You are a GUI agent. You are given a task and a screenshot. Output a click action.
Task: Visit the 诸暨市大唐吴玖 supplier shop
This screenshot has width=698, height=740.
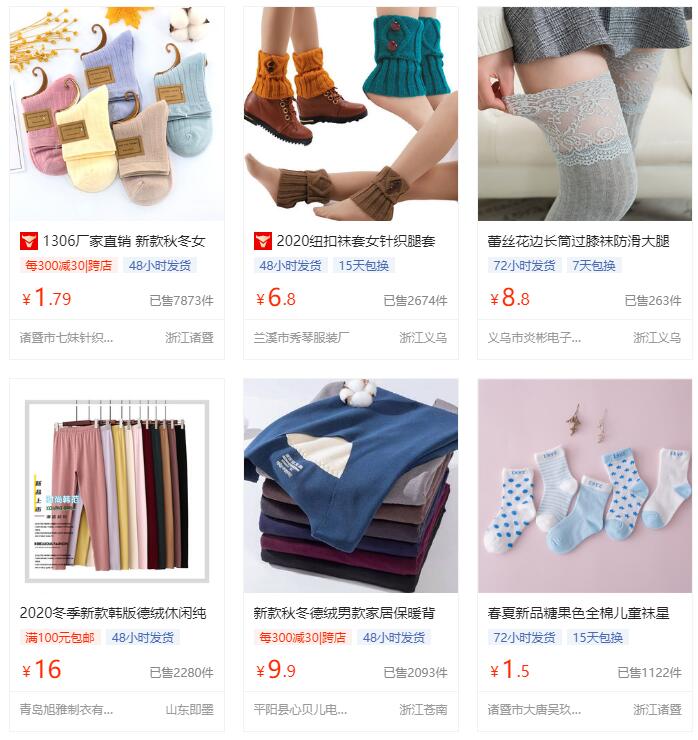(x=534, y=709)
